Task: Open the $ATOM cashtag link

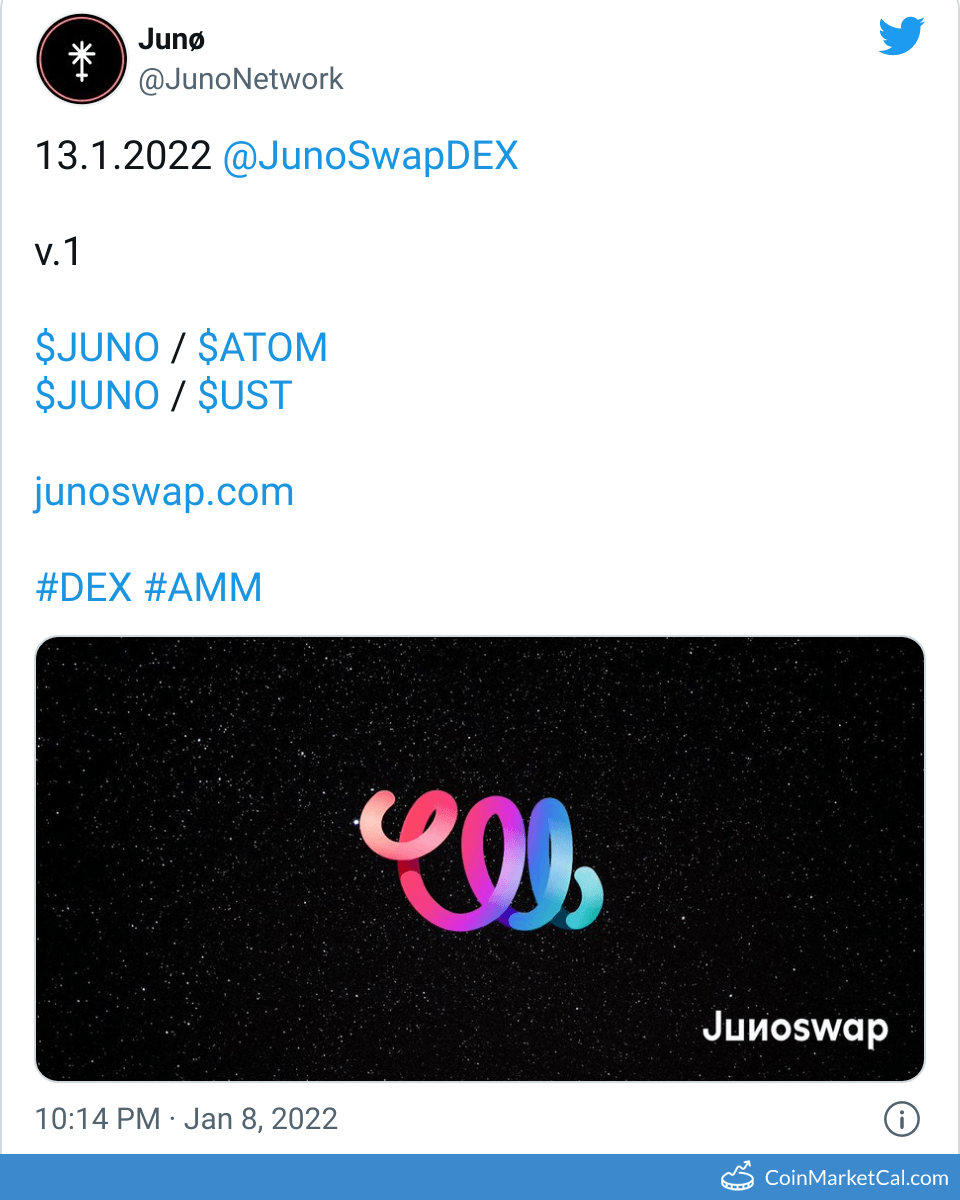Action: (x=264, y=347)
